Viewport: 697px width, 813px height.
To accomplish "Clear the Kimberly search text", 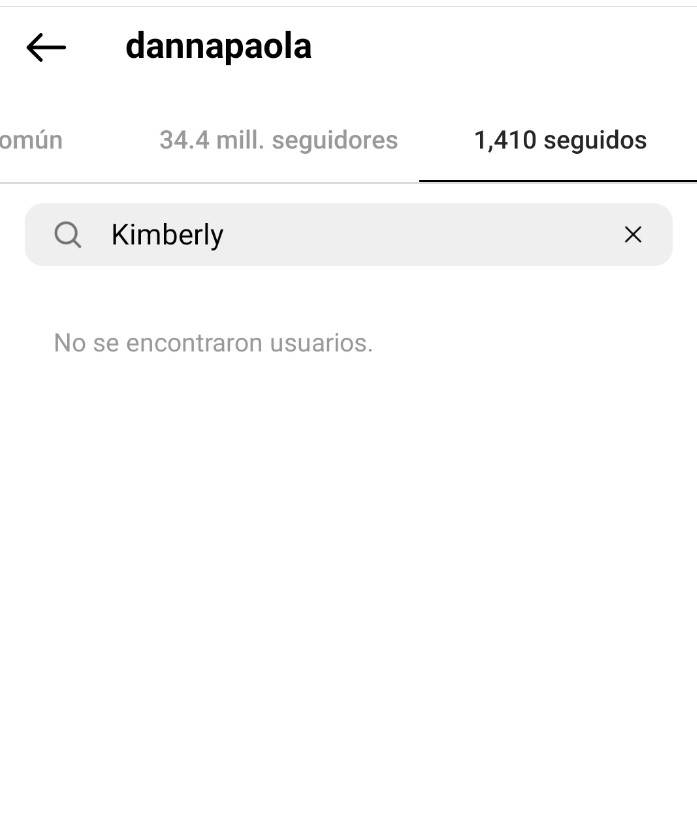I will (x=633, y=235).
